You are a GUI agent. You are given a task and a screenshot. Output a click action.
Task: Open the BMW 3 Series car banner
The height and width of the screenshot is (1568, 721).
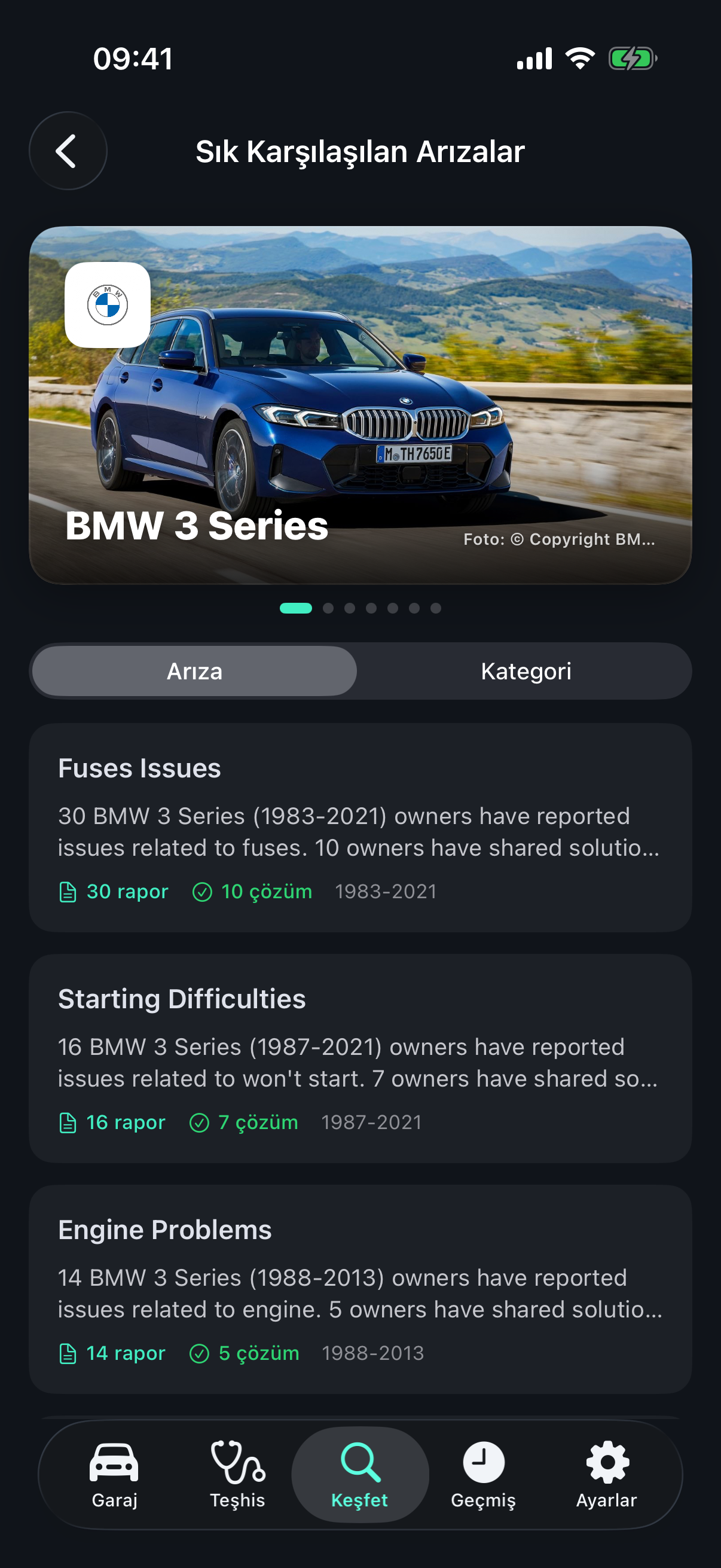pos(360,405)
